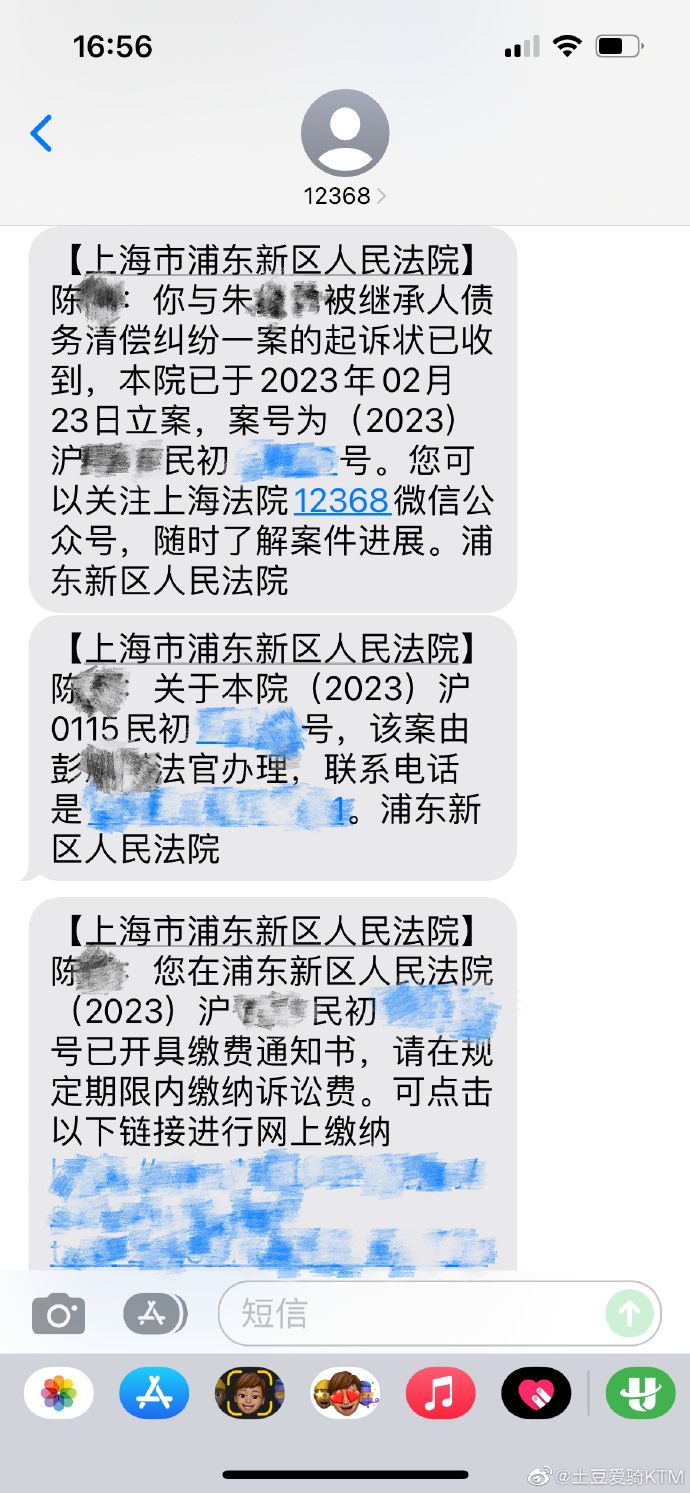Go back to the messages list
Viewport: 690px width, 1493px height.
click(41, 133)
